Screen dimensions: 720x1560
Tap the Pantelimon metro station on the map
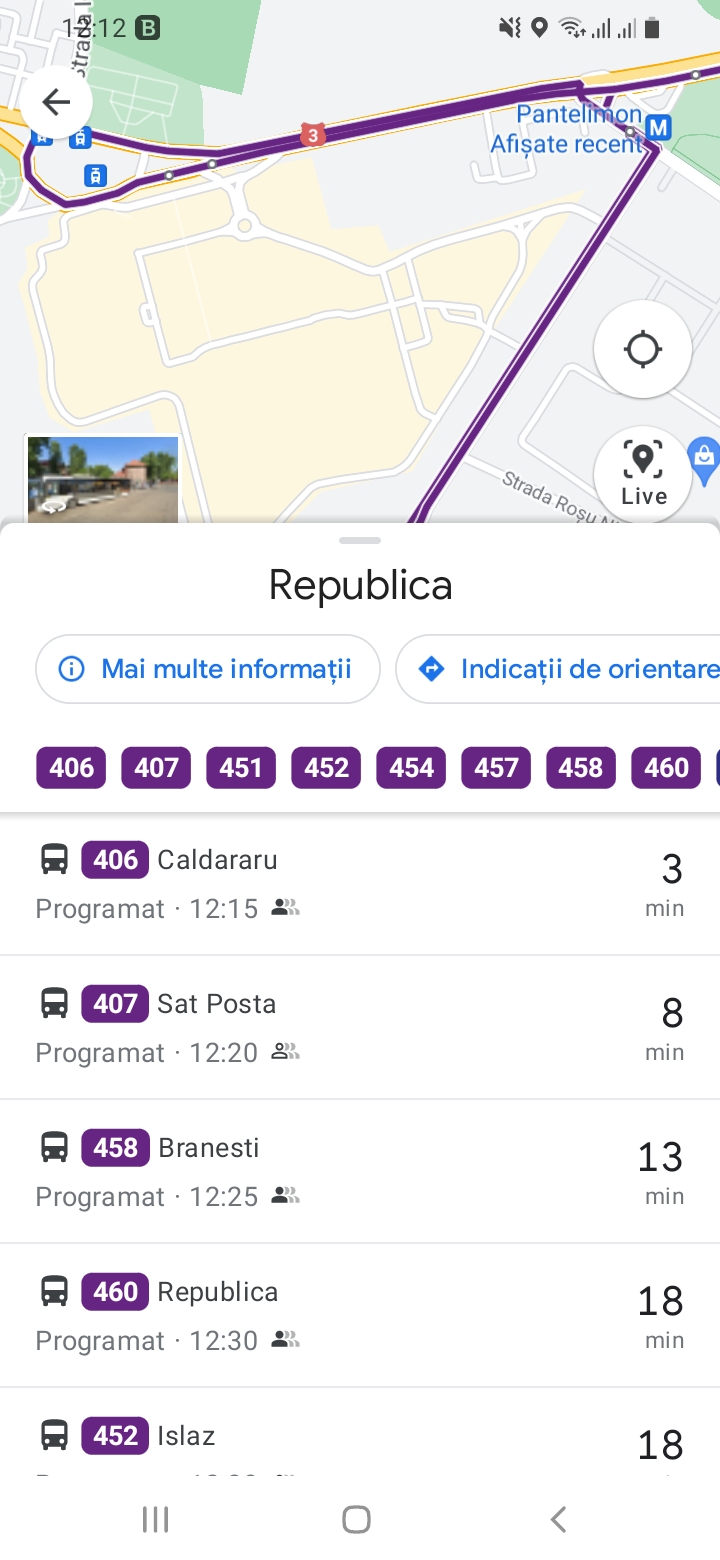(x=657, y=127)
